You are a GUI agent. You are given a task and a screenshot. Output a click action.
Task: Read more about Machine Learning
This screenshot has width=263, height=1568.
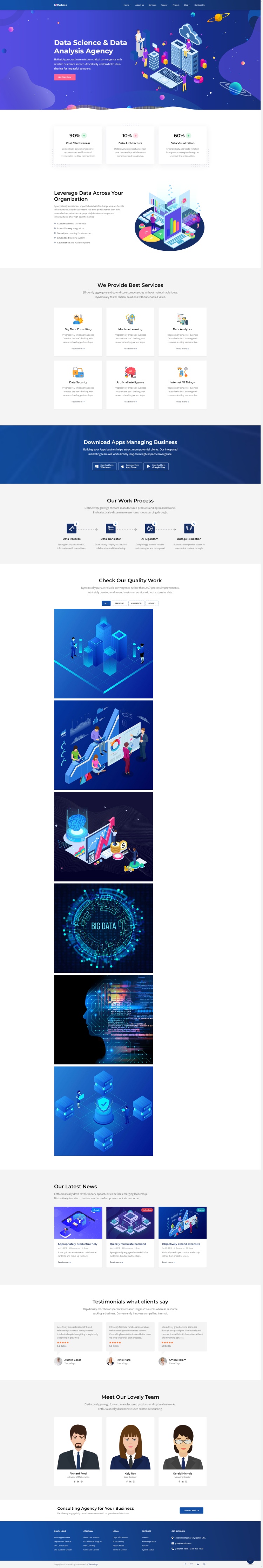click(x=130, y=349)
